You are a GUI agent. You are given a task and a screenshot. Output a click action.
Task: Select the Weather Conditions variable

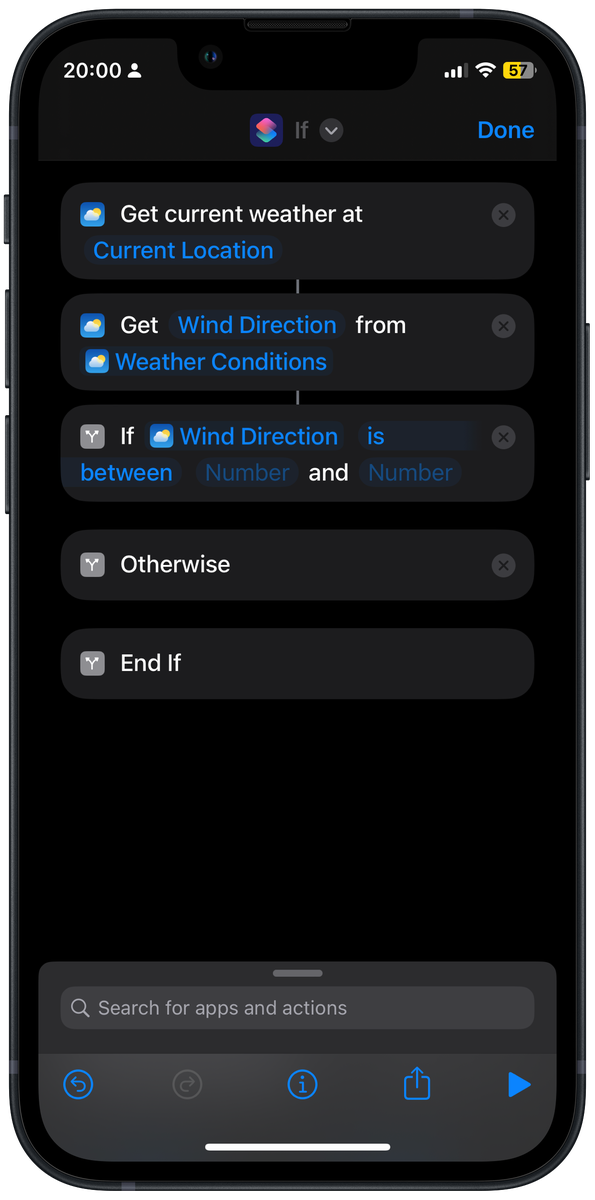[208, 362]
